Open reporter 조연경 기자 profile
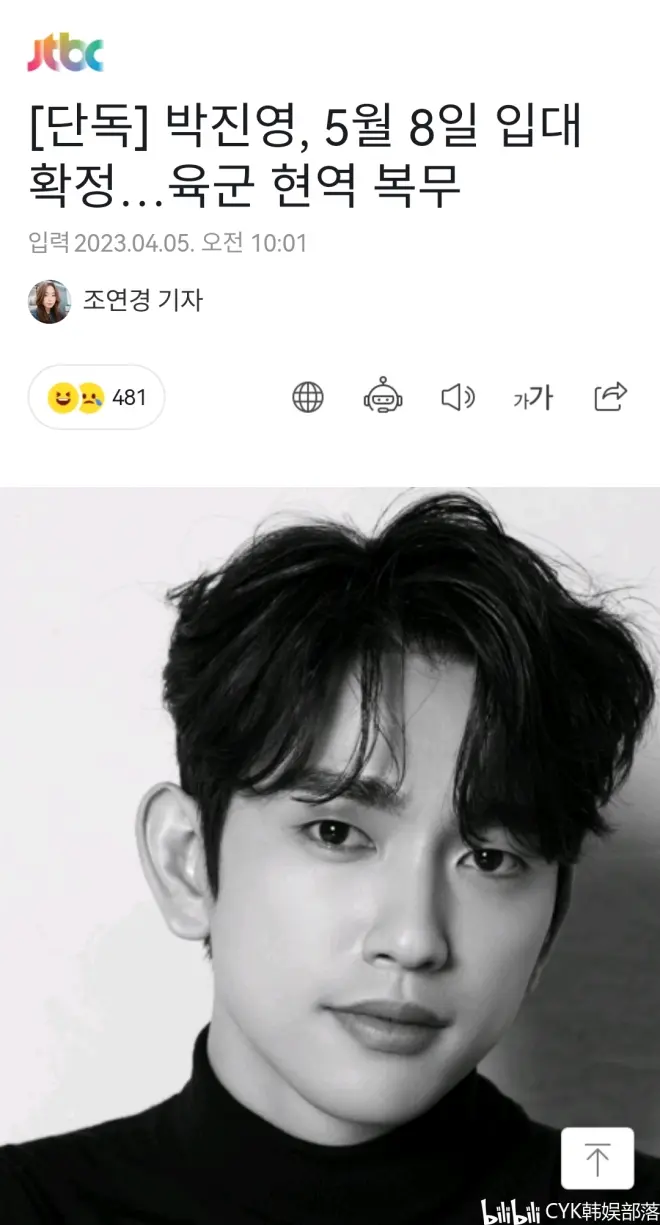The height and width of the screenshot is (1225, 660). [x=118, y=300]
